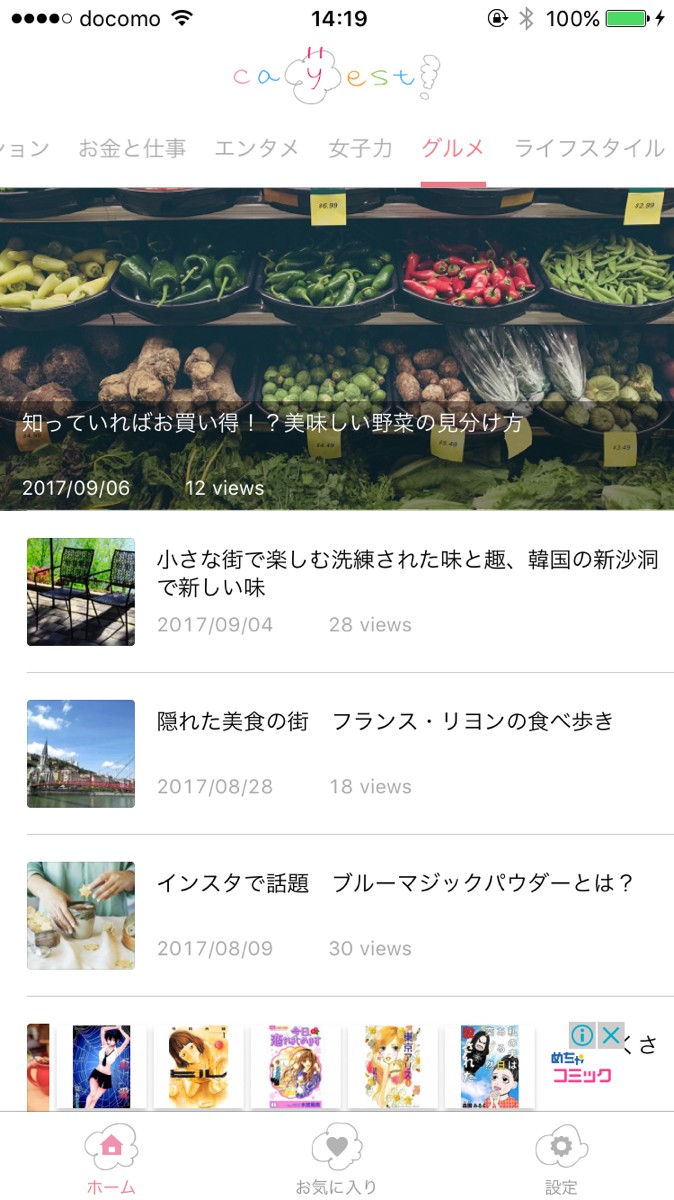
Task: Select the エンタメ category tab
Action: [x=257, y=149]
